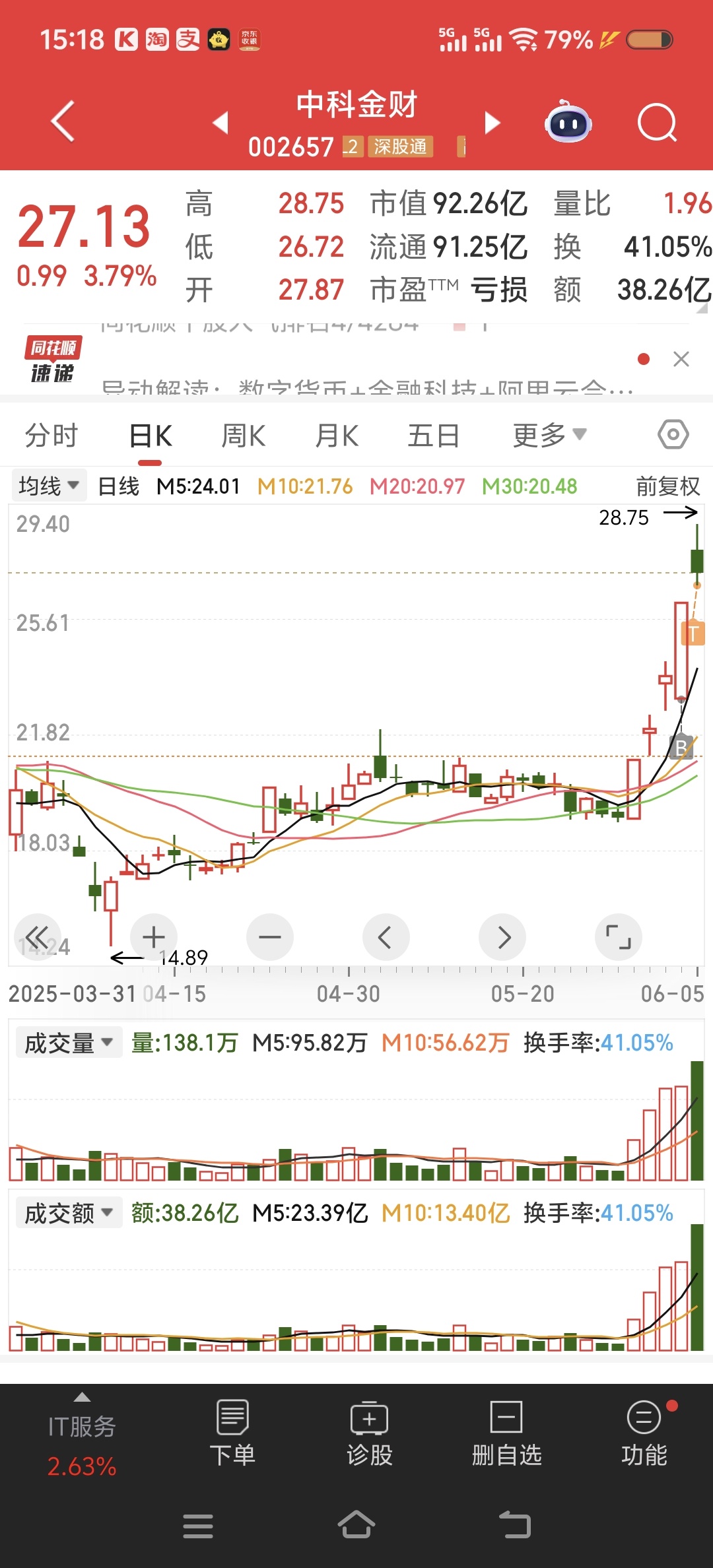Zoom out the K-line chart
Image resolution: width=713 pixels, height=1568 pixels.
(270, 937)
